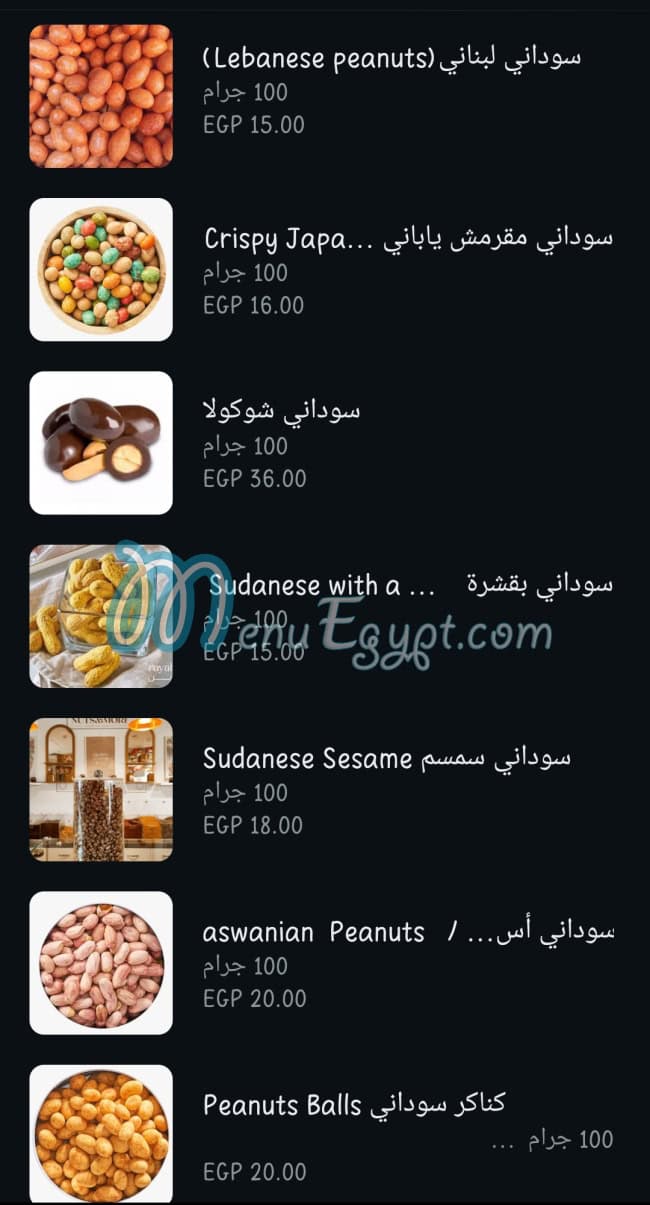The image size is (650, 1205).
Task: View the Peanuts Balls product
Action: pyautogui.click(x=354, y=1105)
